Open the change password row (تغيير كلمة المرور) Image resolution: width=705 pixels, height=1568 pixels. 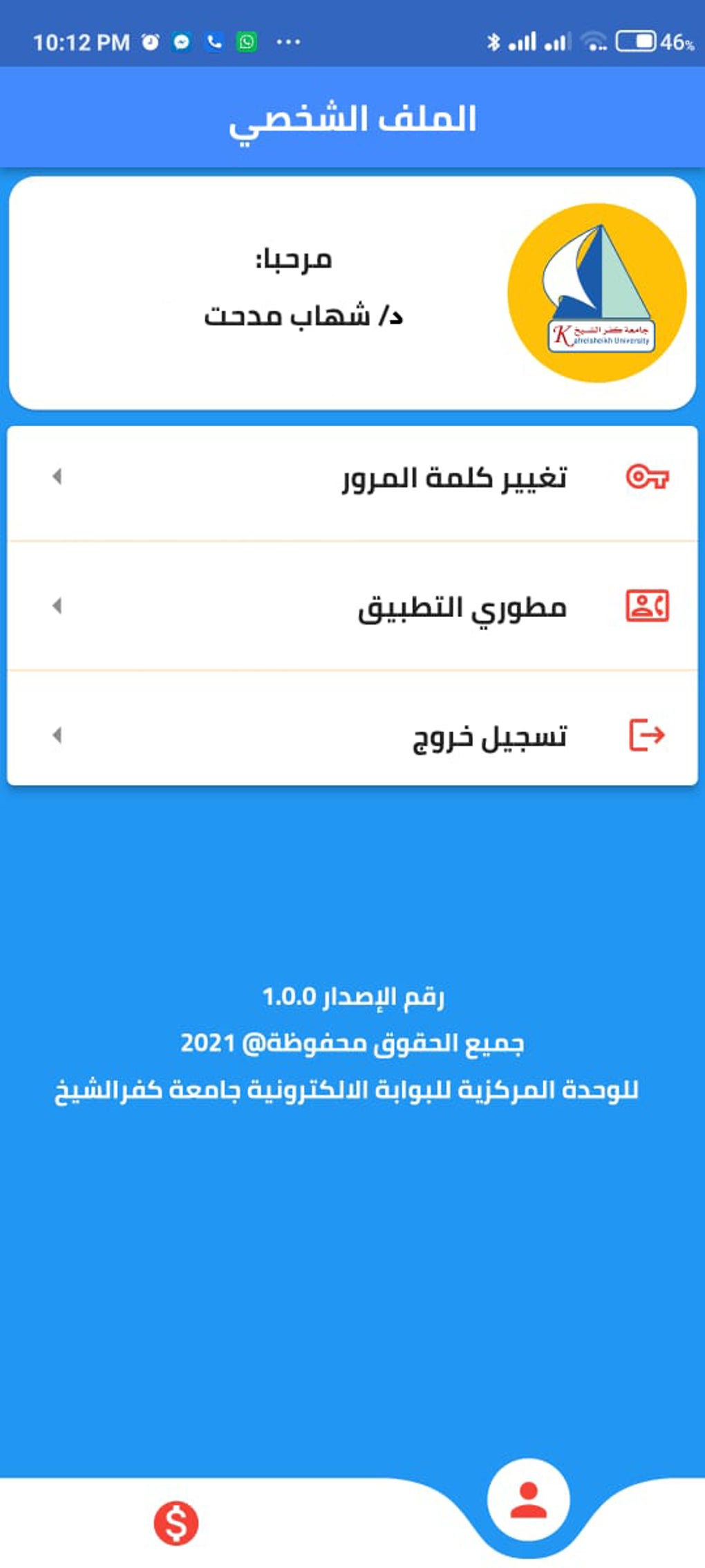[x=352, y=479]
